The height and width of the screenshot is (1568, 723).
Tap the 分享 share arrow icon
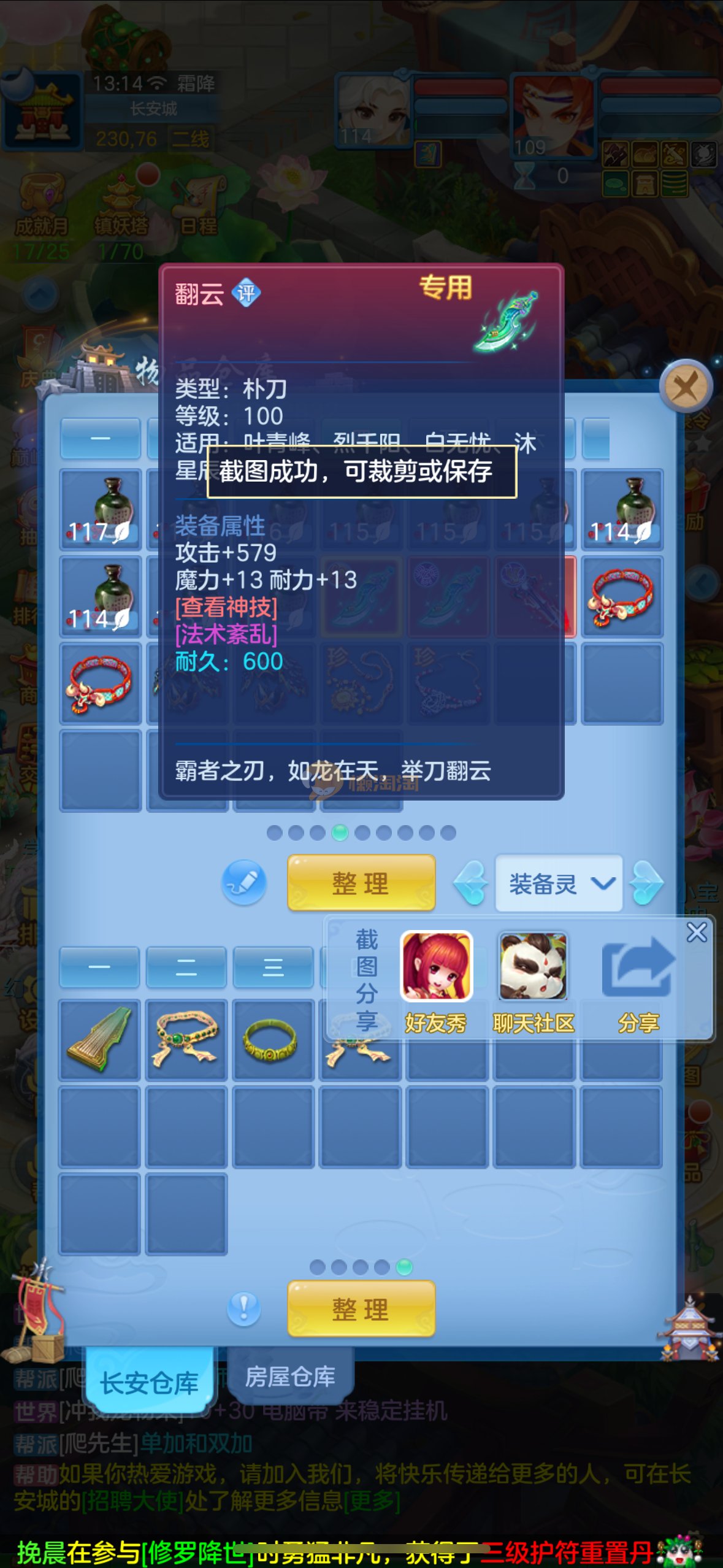(638, 969)
